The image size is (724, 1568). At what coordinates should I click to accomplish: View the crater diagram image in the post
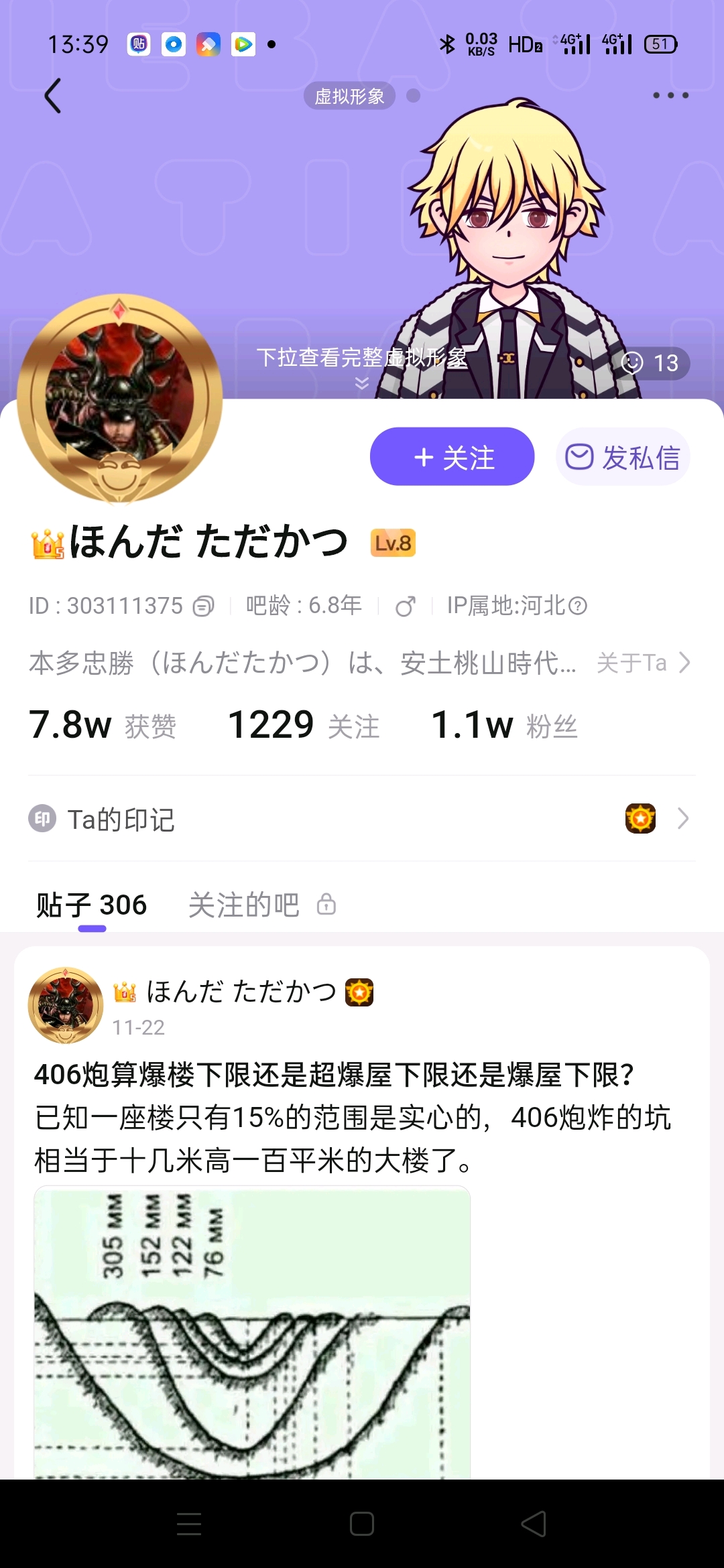pos(252,1332)
